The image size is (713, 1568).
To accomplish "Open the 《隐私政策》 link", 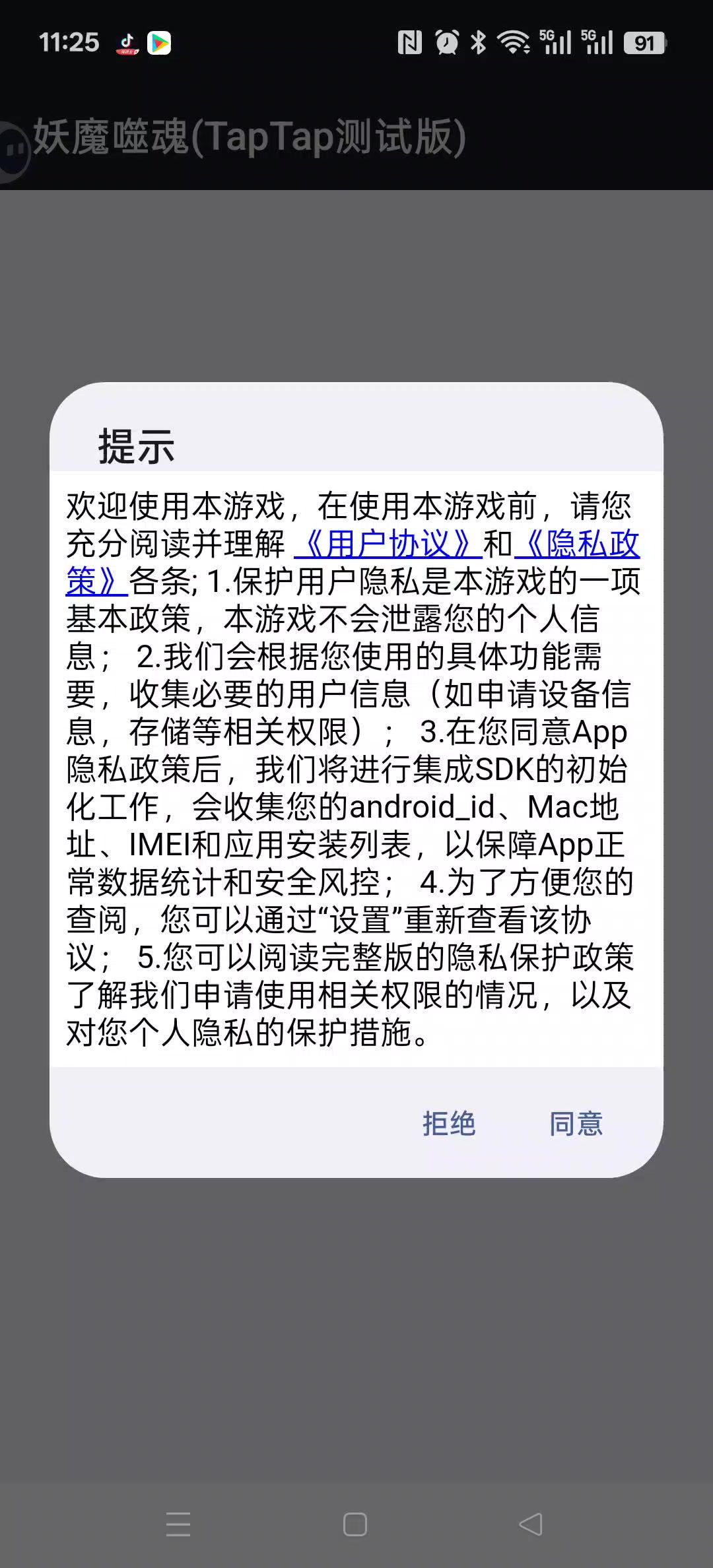I will coord(577,544).
